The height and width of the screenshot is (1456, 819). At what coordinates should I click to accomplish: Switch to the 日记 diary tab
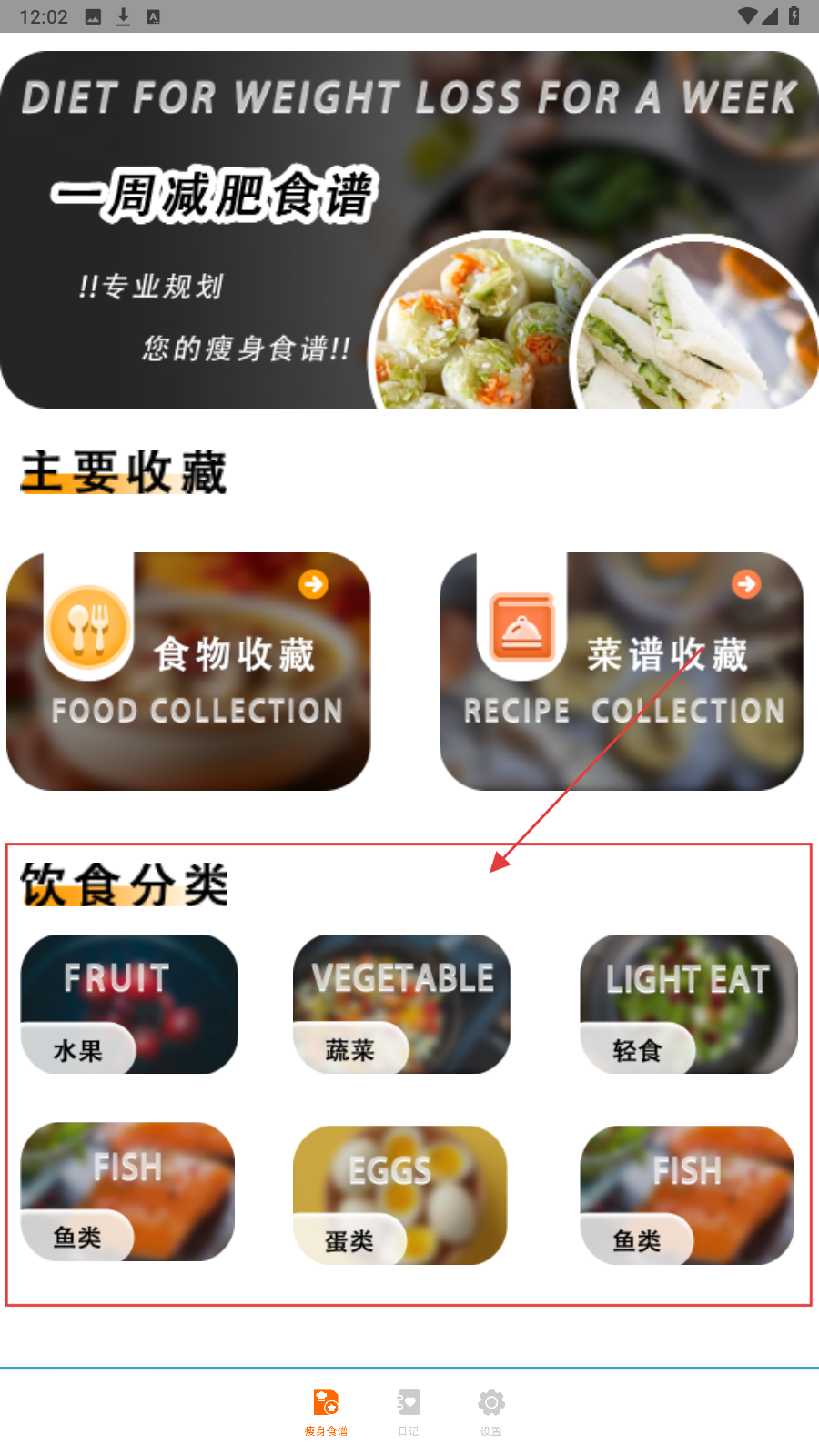(409, 1411)
